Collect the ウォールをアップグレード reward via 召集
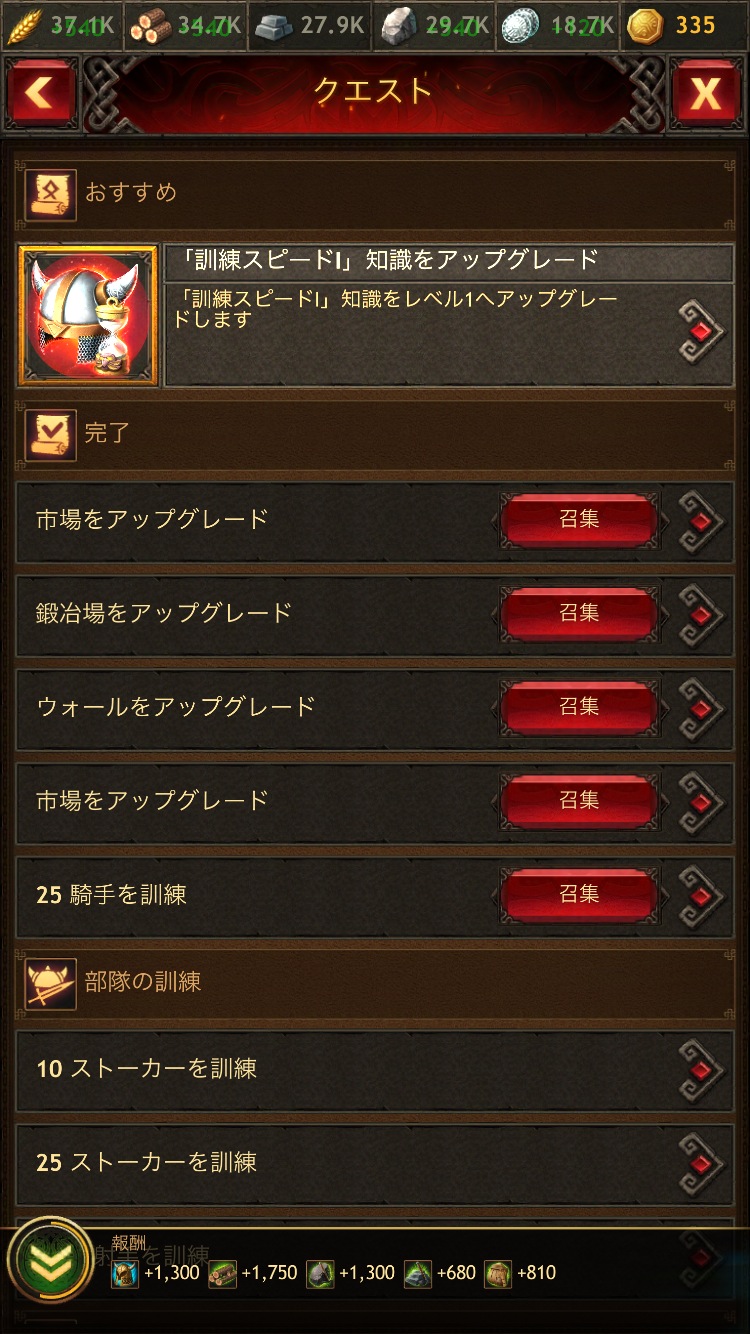Viewport: 750px width, 1334px height. point(579,707)
